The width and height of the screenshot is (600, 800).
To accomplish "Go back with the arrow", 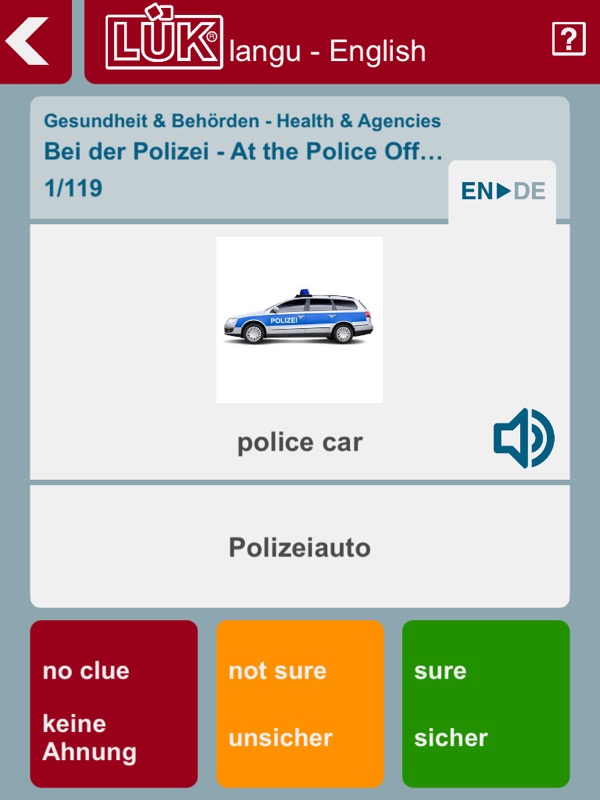I will point(30,41).
